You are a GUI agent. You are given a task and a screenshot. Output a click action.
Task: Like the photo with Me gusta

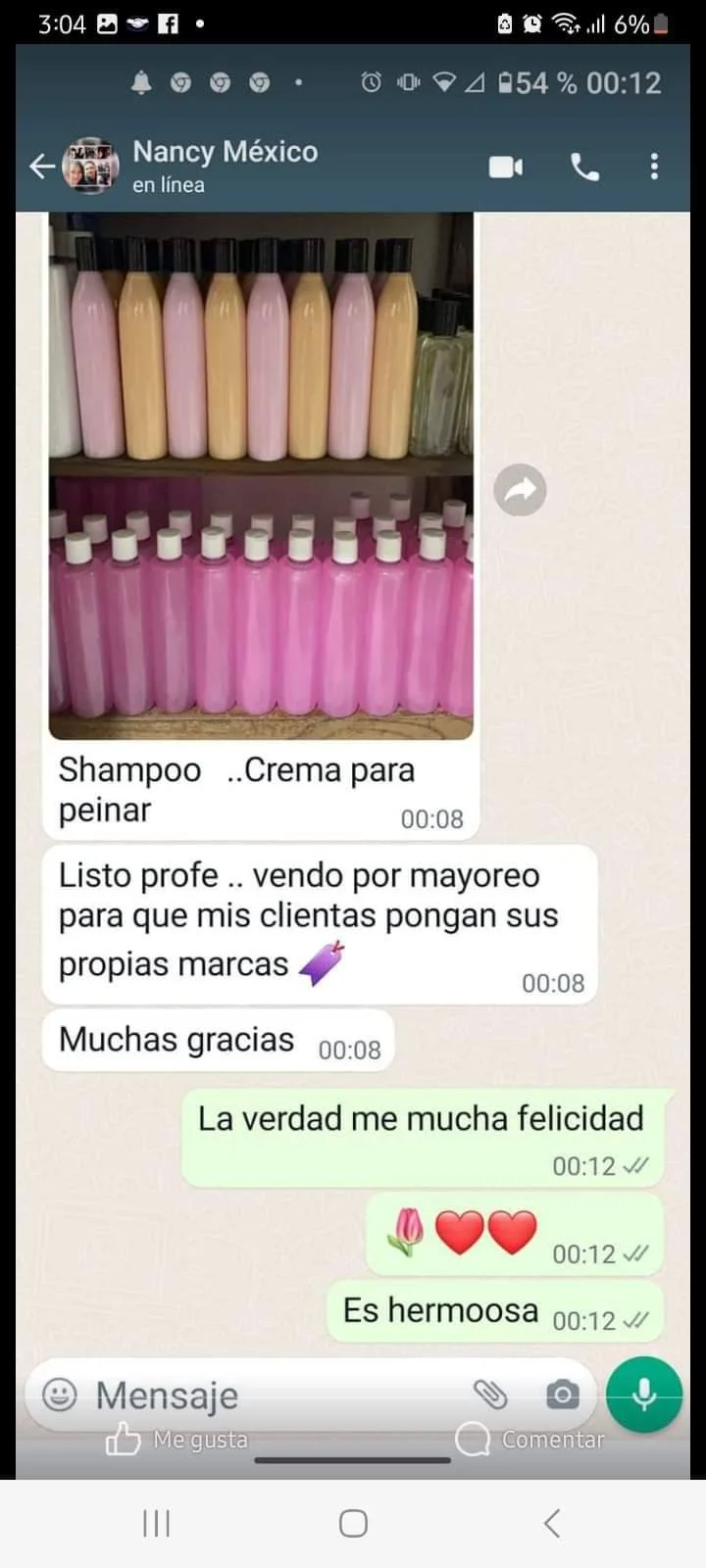coord(176,1440)
